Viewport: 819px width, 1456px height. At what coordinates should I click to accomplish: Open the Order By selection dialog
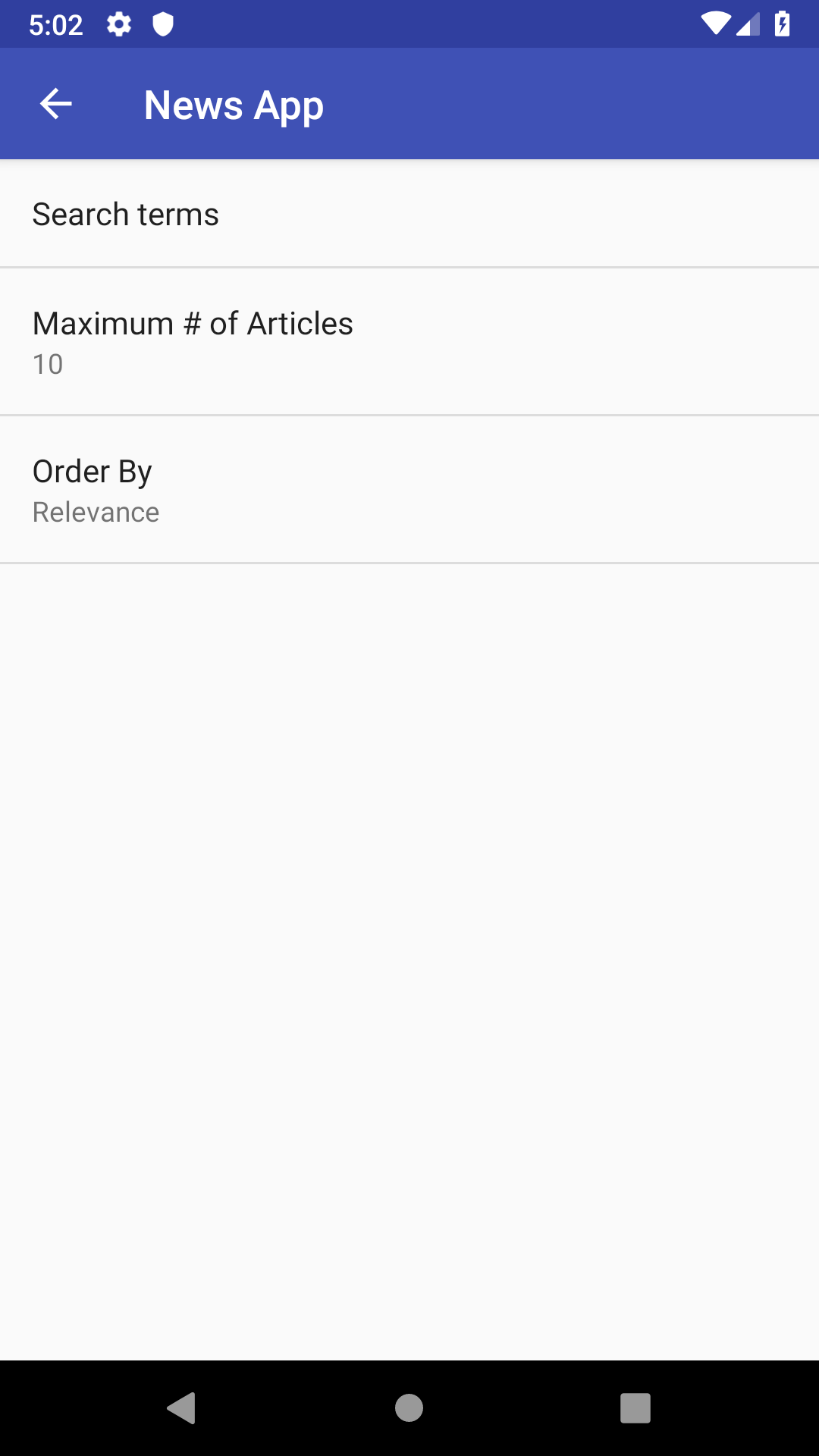pyautogui.click(x=409, y=489)
